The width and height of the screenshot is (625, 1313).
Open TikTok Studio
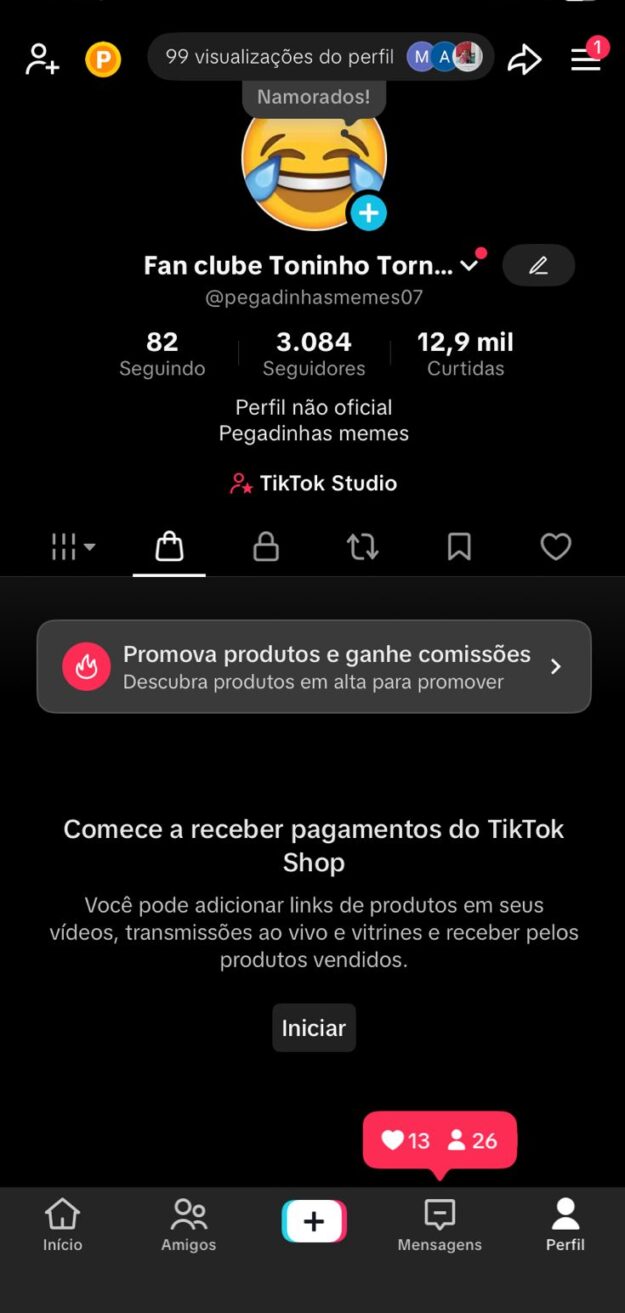click(x=314, y=484)
